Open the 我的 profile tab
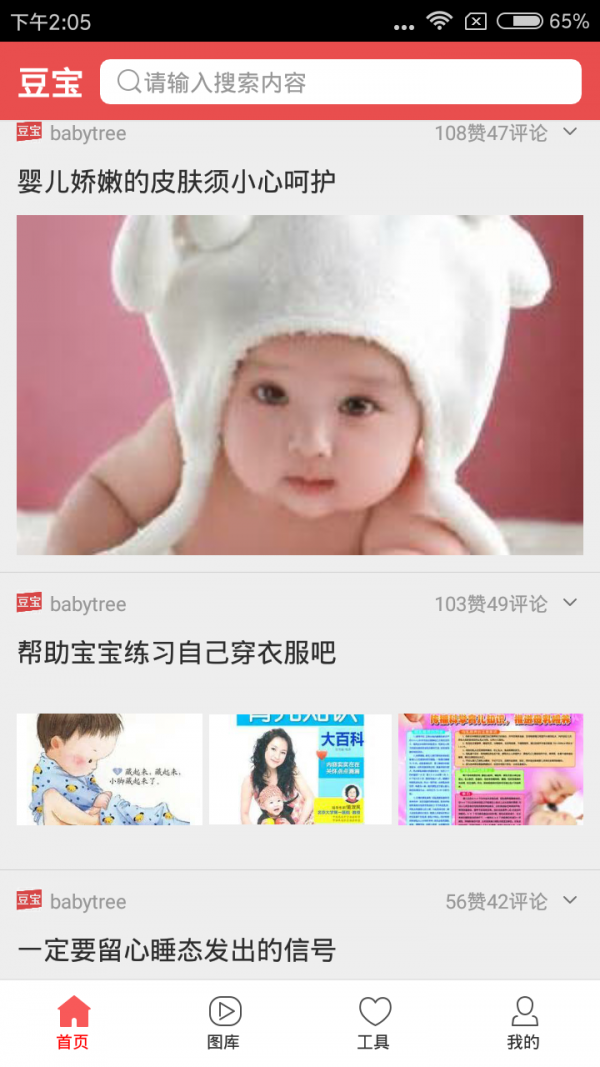Screen dimensions: 600x1067 pos(523,1022)
